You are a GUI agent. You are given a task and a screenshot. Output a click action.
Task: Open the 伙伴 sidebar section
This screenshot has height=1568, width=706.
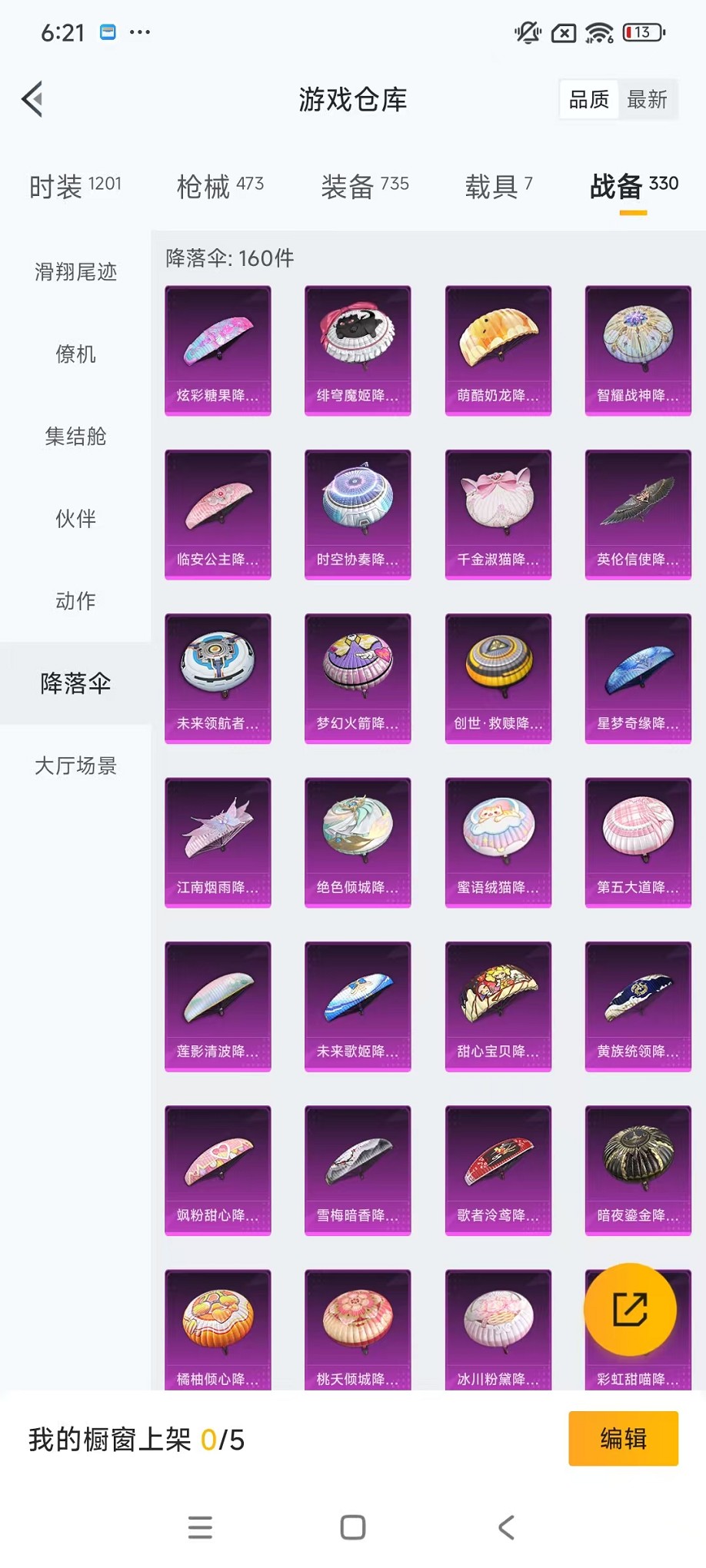pyautogui.click(x=75, y=520)
